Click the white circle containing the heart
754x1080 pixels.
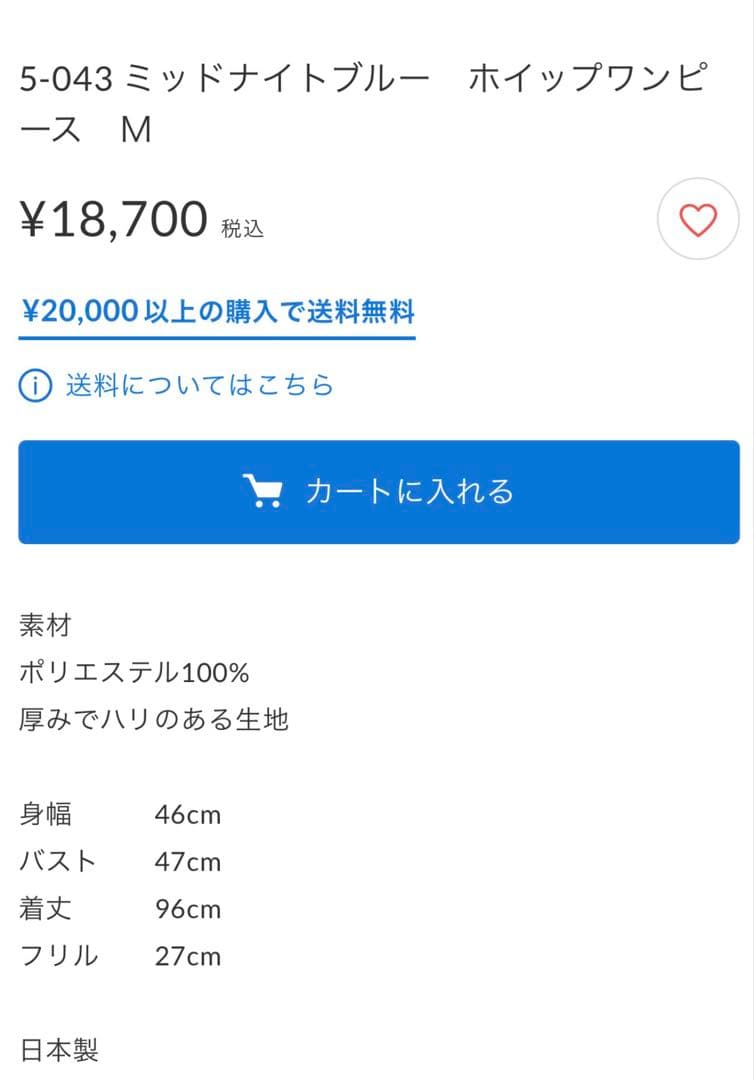tap(697, 218)
